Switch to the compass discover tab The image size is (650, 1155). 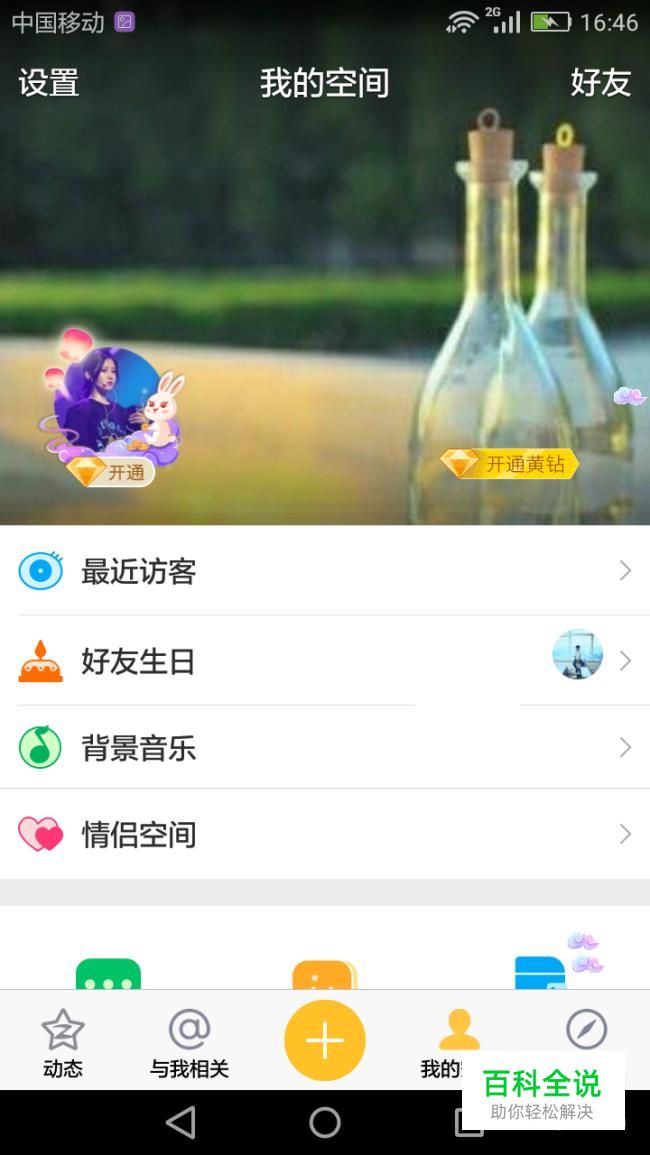586,1030
